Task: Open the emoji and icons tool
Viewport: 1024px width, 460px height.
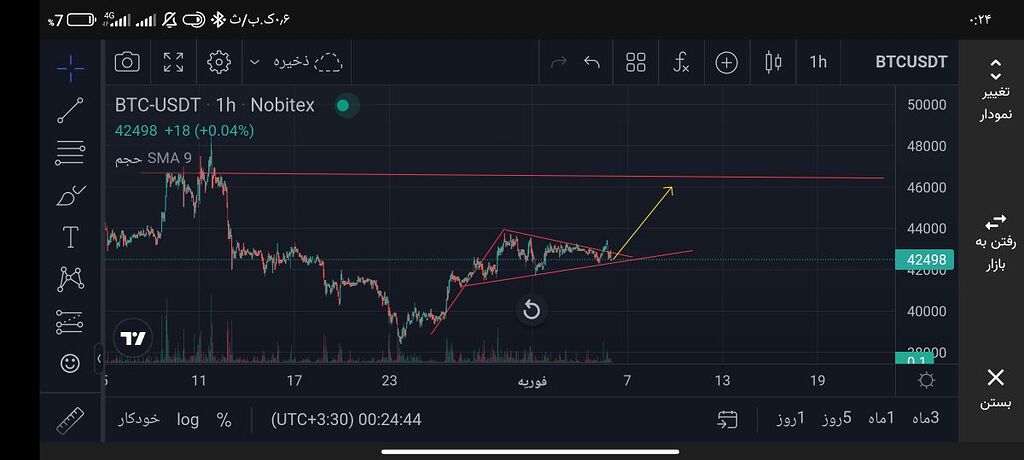Action: [x=70, y=363]
